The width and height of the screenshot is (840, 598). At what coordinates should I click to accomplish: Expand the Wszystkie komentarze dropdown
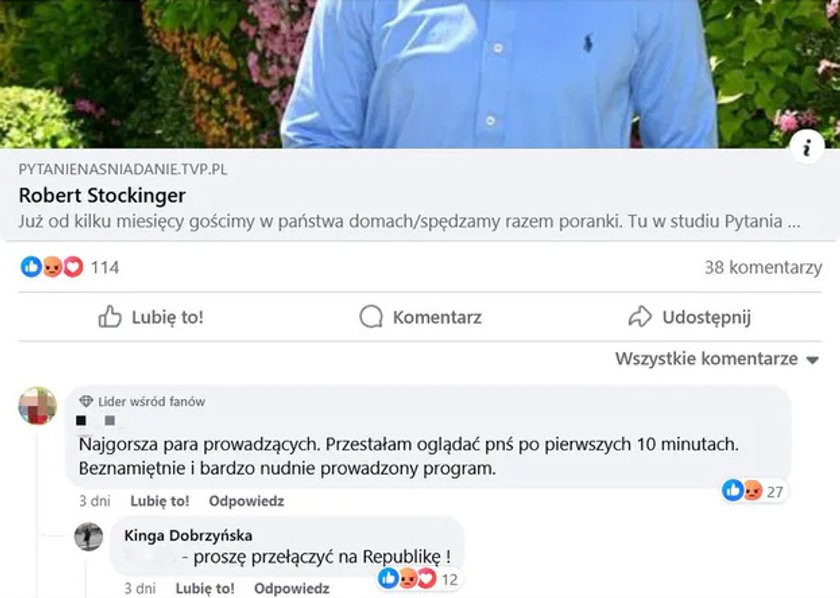(717, 359)
